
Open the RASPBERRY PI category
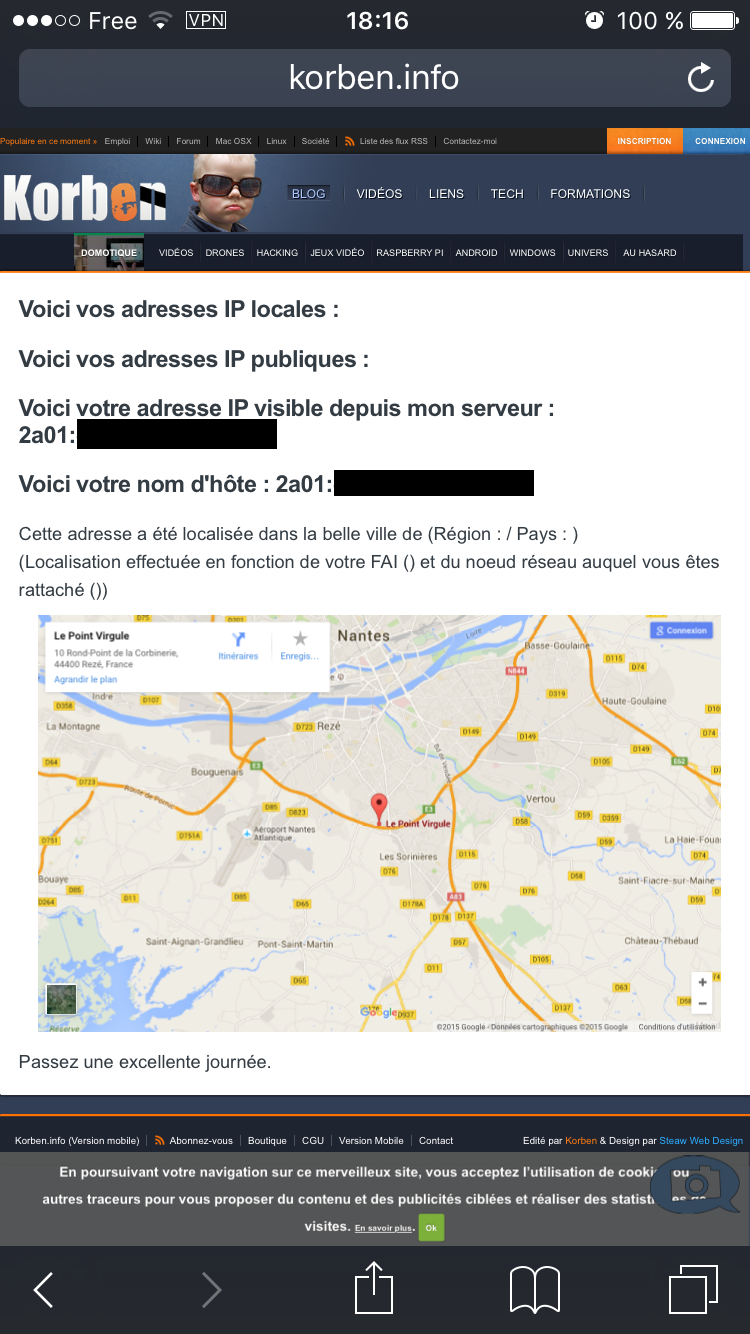[x=409, y=253]
